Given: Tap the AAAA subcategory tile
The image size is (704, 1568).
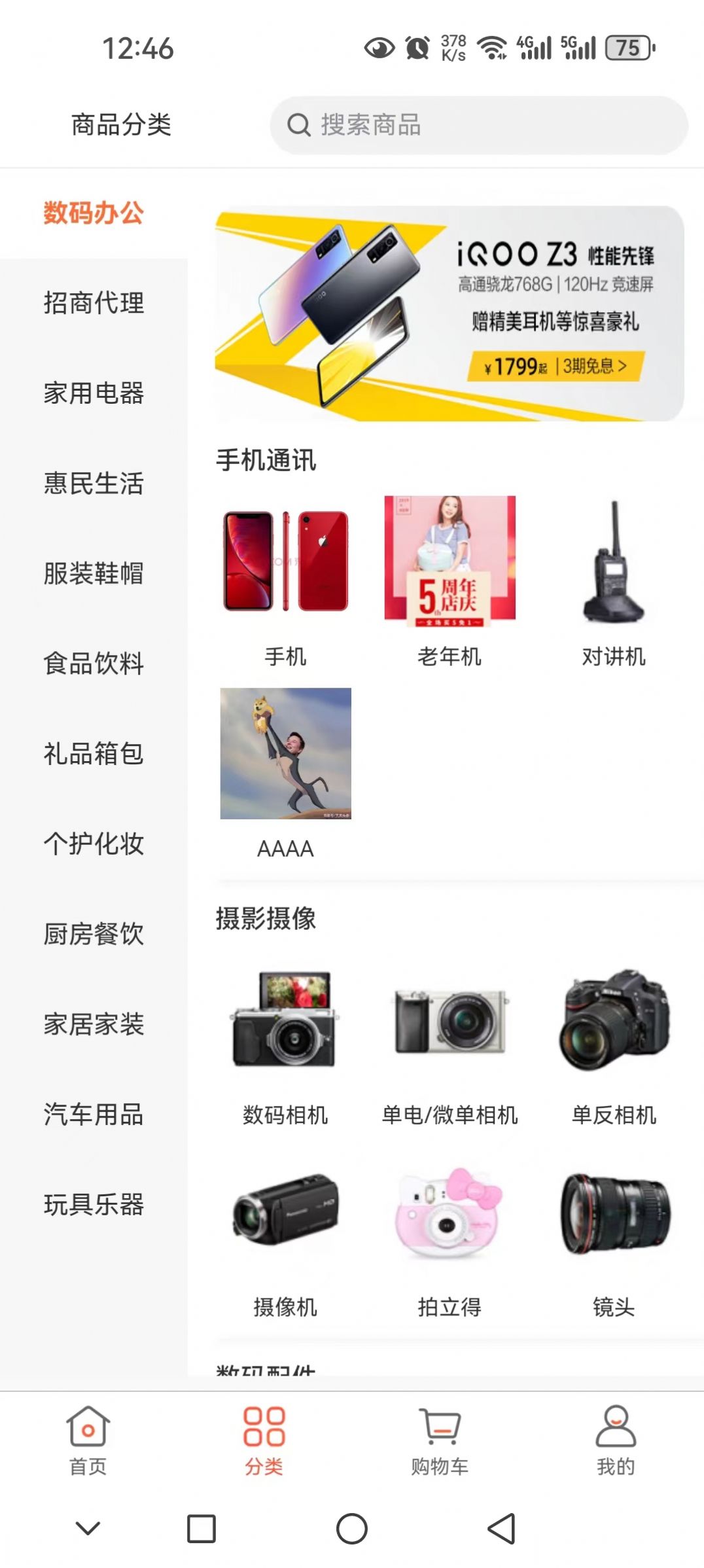Looking at the screenshot, I should click(285, 771).
